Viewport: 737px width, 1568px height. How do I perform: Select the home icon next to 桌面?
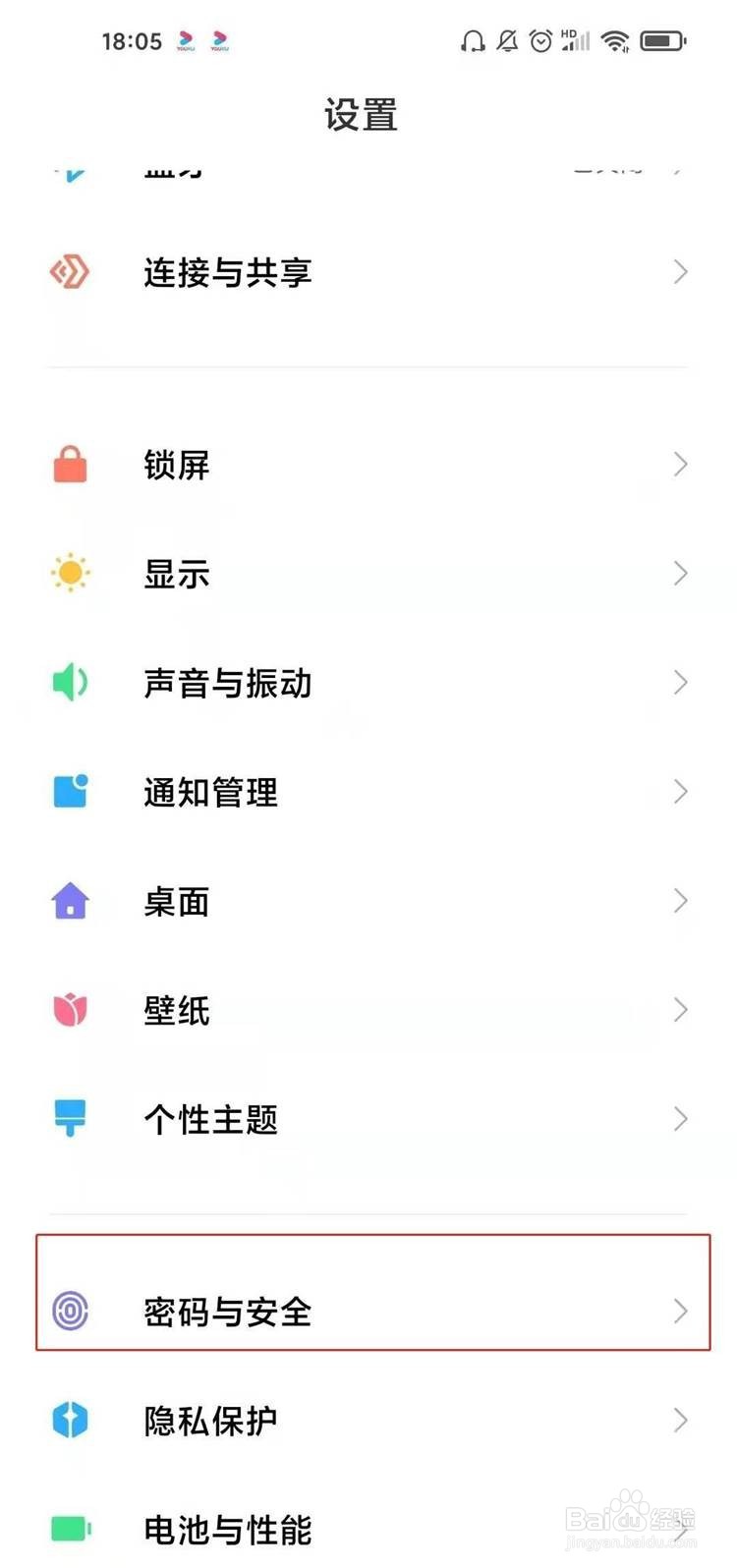(x=69, y=901)
